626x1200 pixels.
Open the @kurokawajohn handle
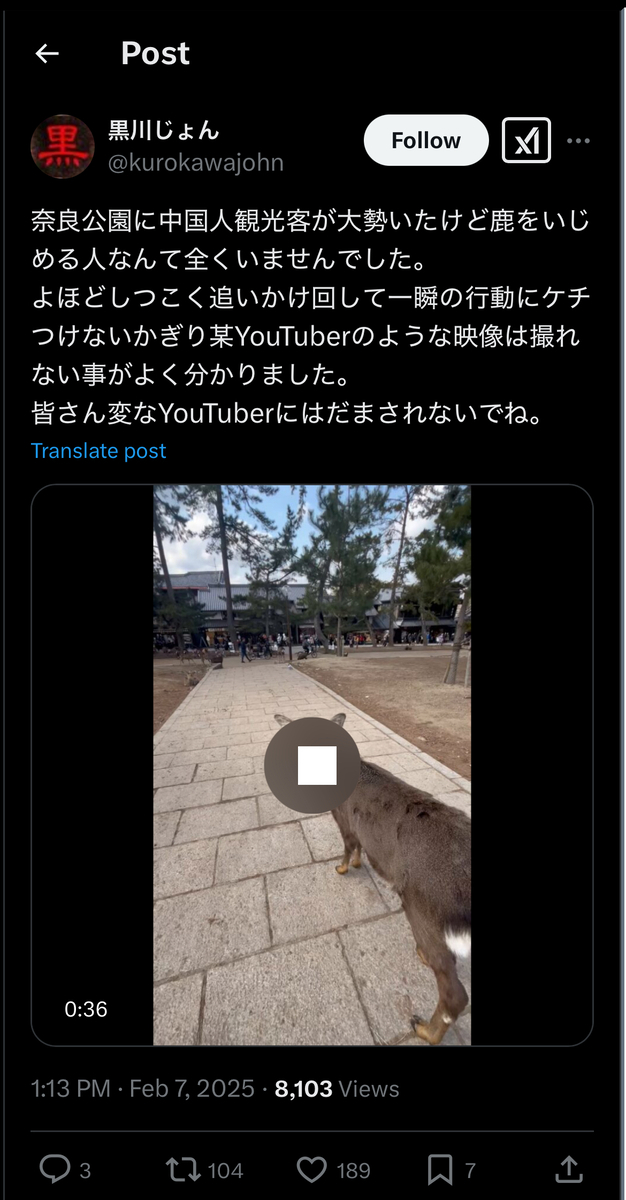click(x=196, y=162)
